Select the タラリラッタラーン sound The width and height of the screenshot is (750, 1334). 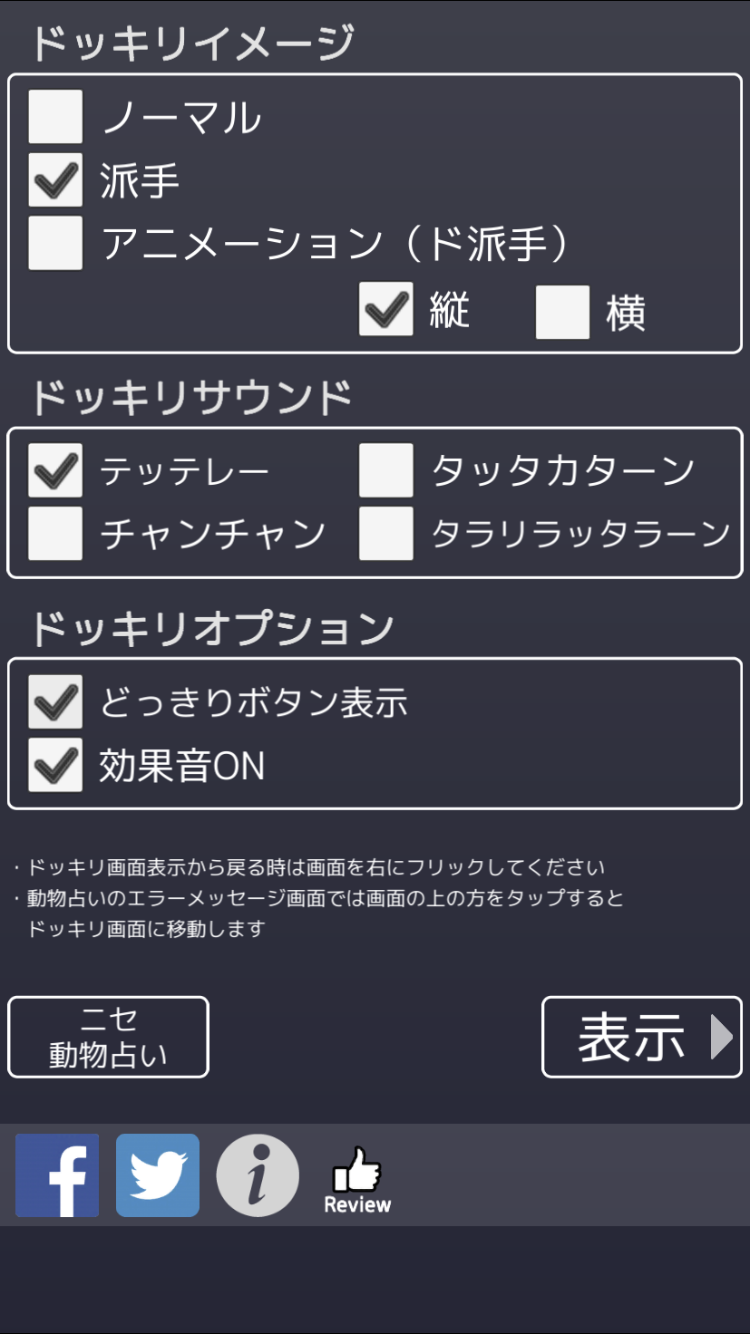point(386,533)
